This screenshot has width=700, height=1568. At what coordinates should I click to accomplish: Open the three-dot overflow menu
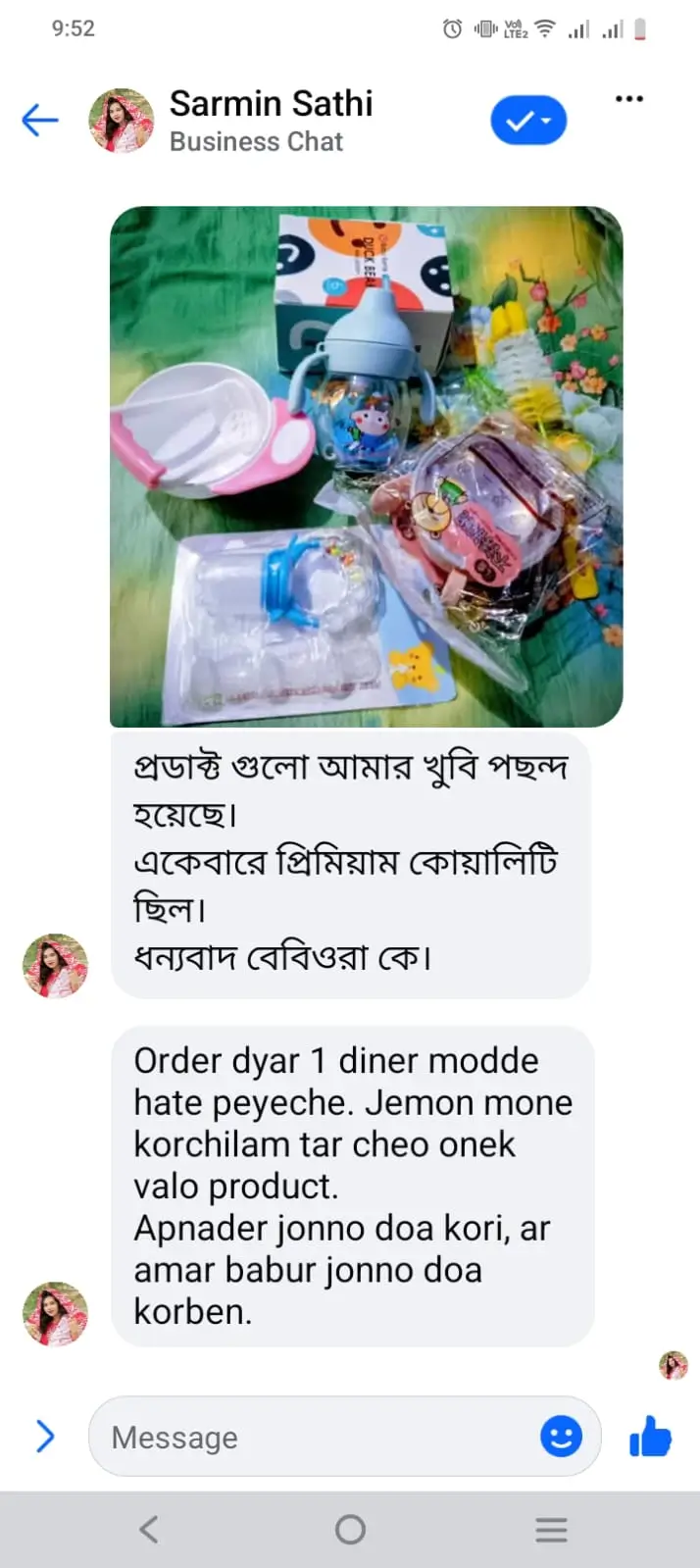tap(628, 99)
